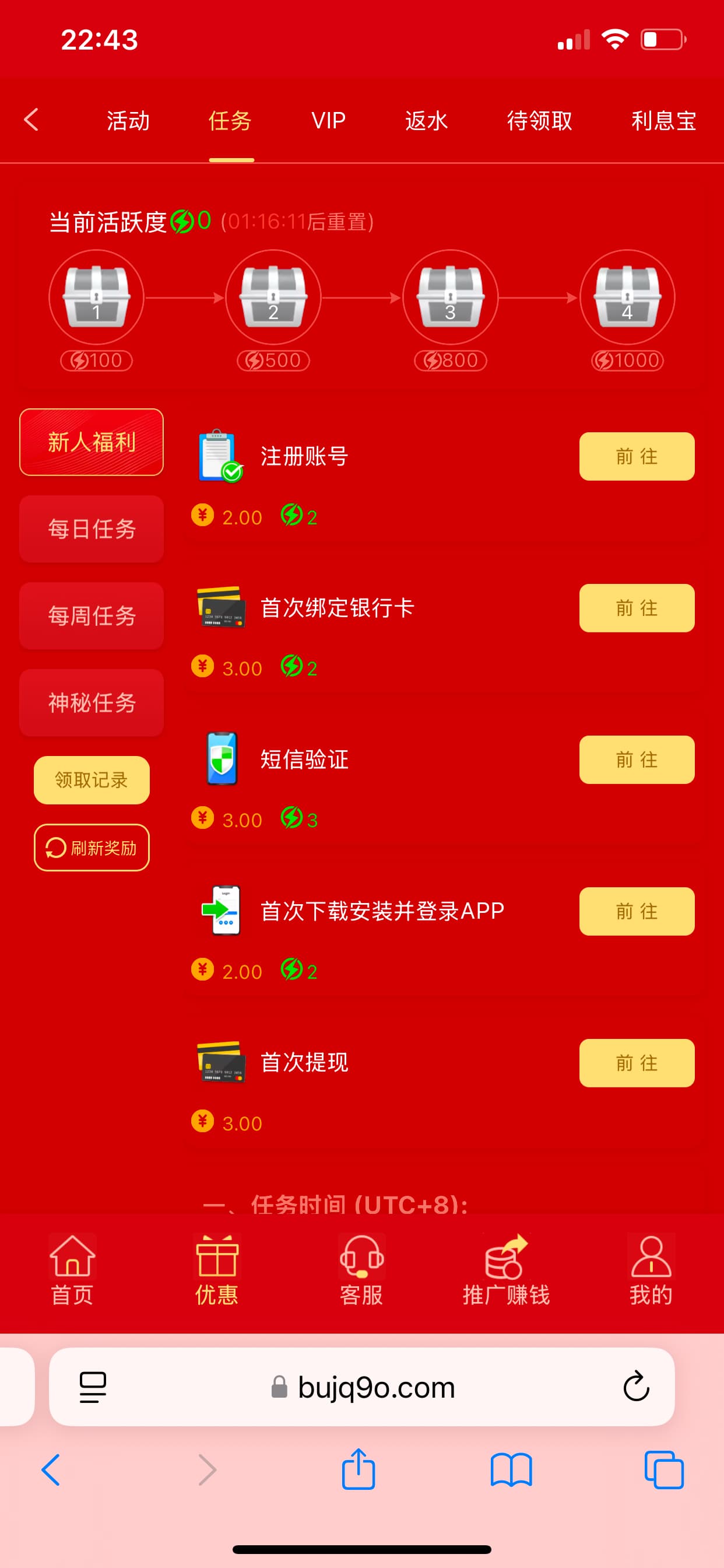Tap the 刷新奖励 refresh button
The height and width of the screenshot is (1568, 724).
[92, 848]
